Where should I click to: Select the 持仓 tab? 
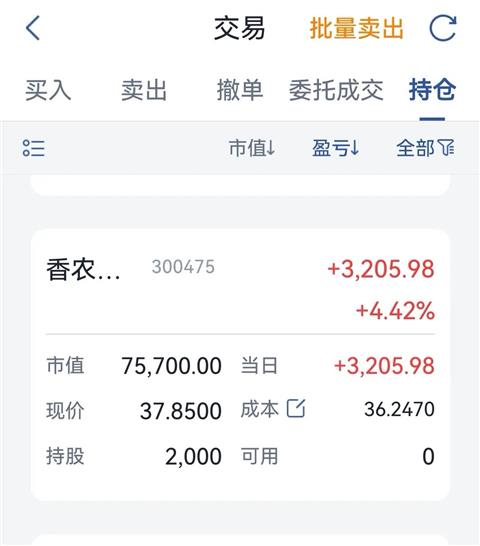432,90
